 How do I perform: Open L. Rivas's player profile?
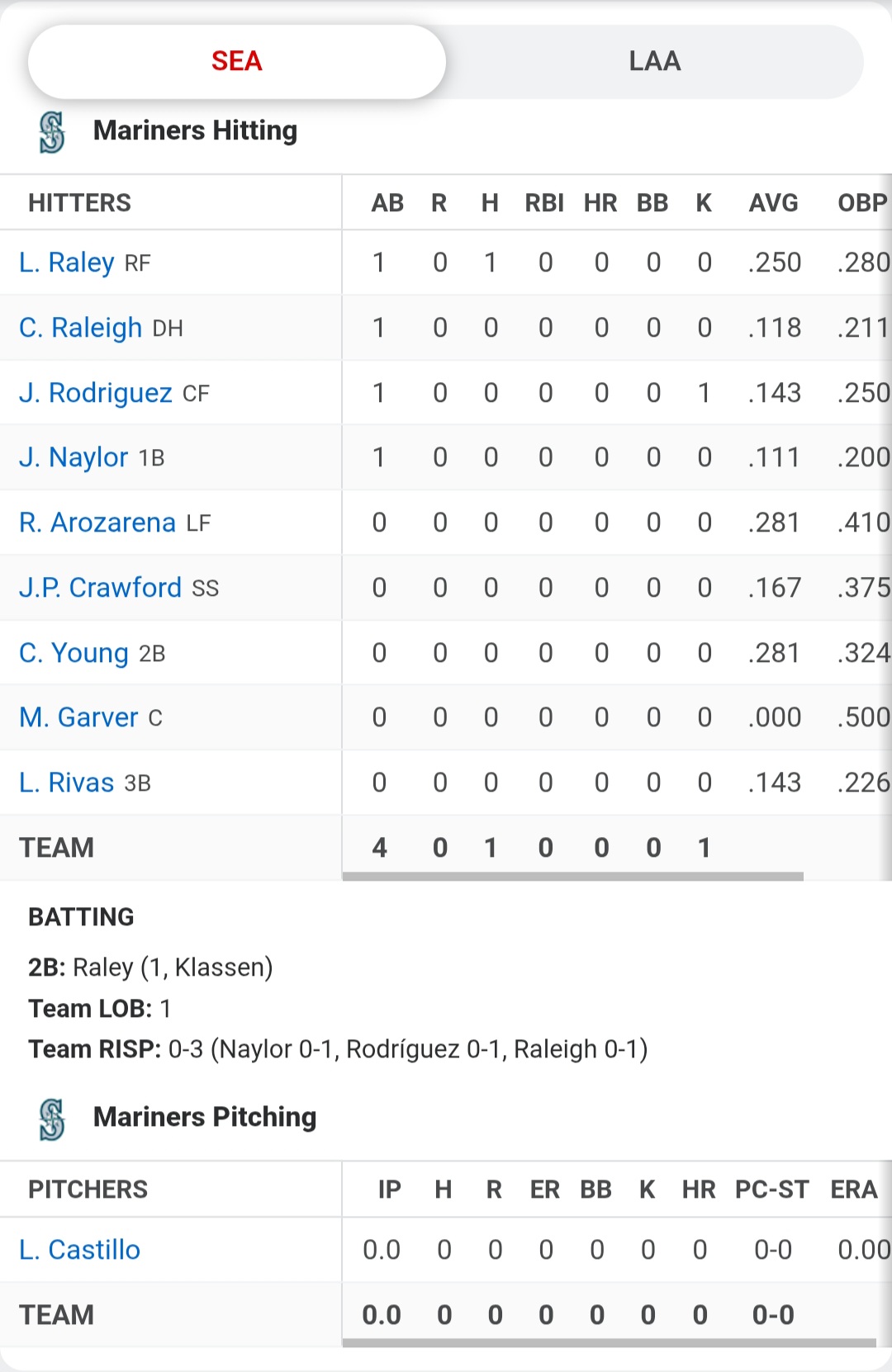point(67,783)
